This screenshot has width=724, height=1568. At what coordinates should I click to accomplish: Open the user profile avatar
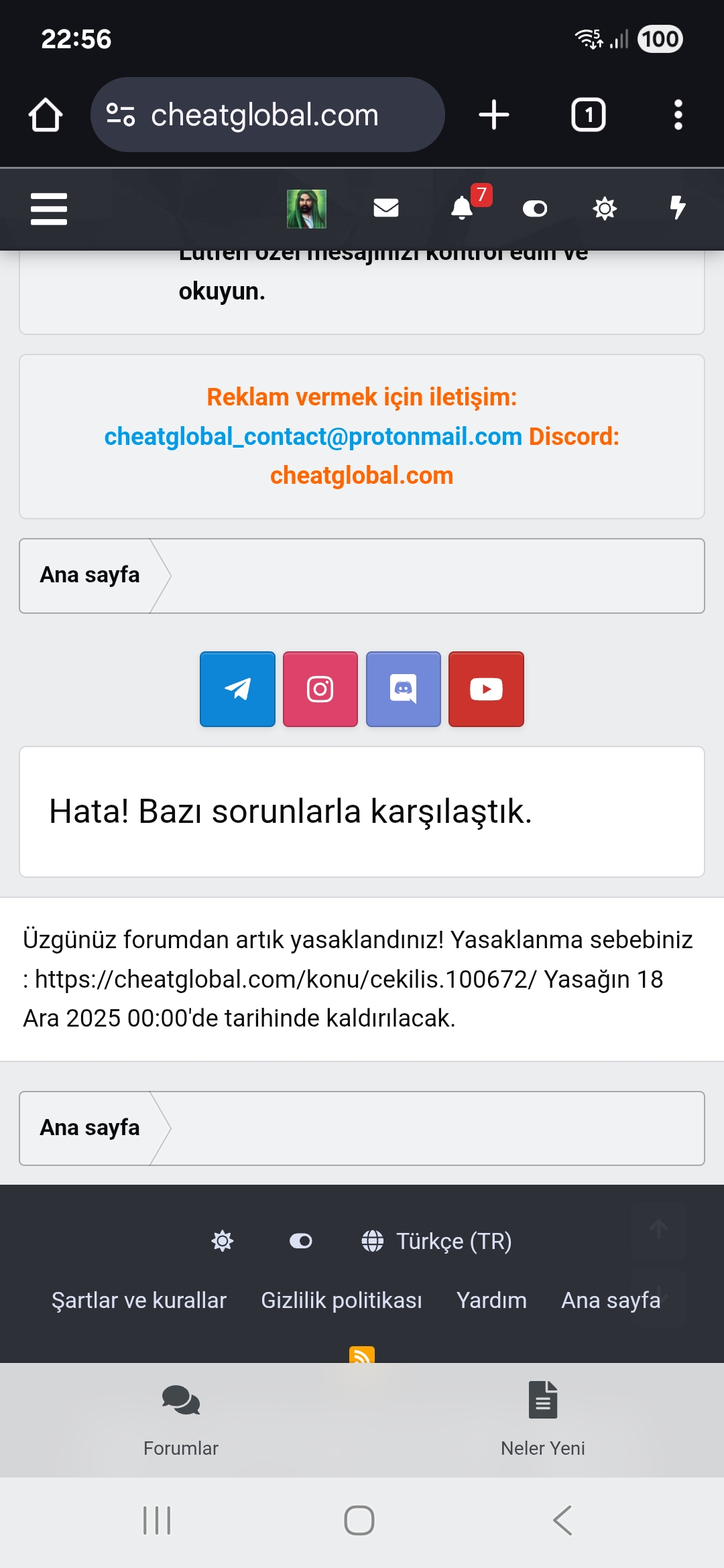pos(306,209)
